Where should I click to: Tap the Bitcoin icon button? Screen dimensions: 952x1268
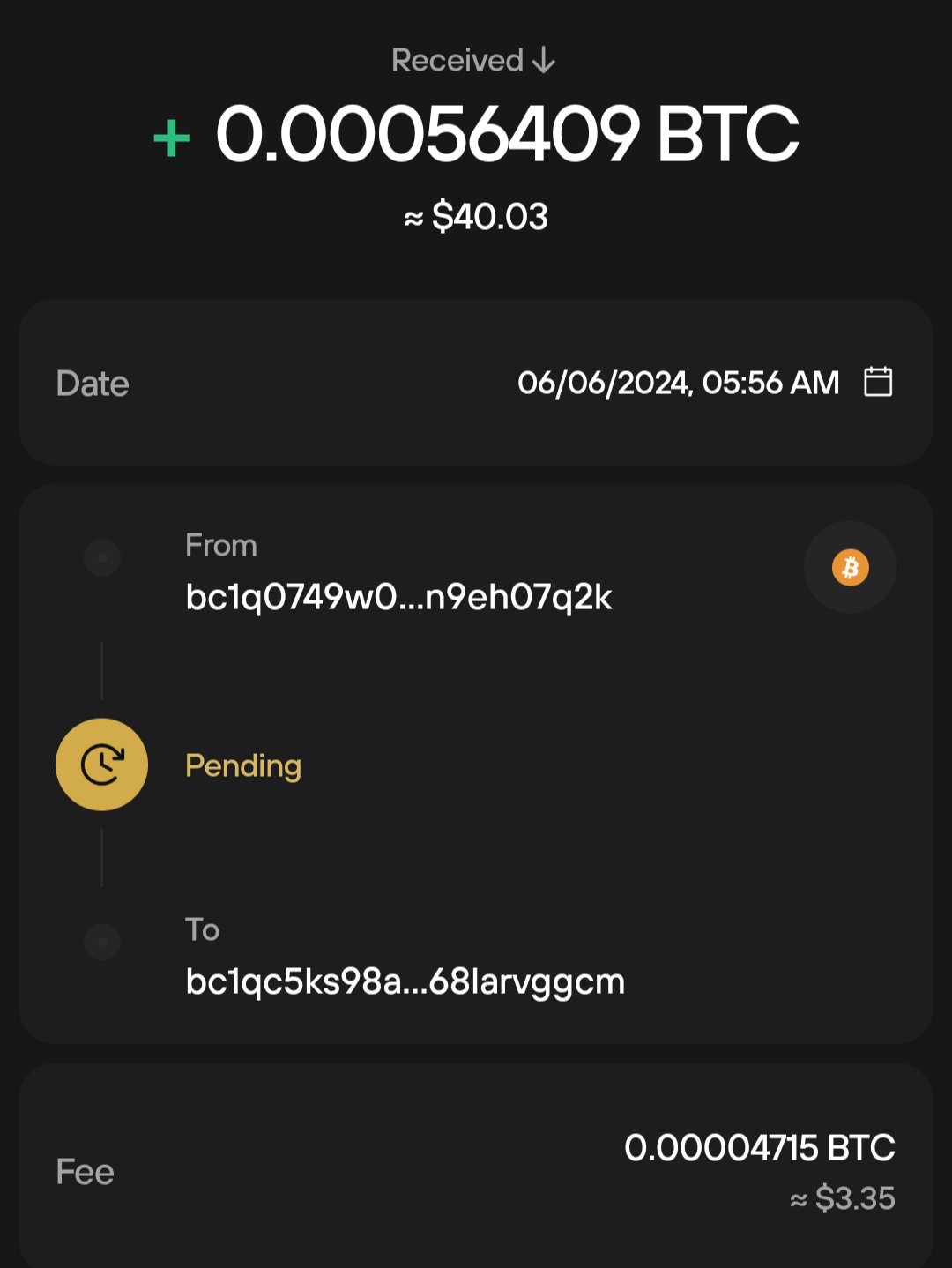click(x=850, y=567)
